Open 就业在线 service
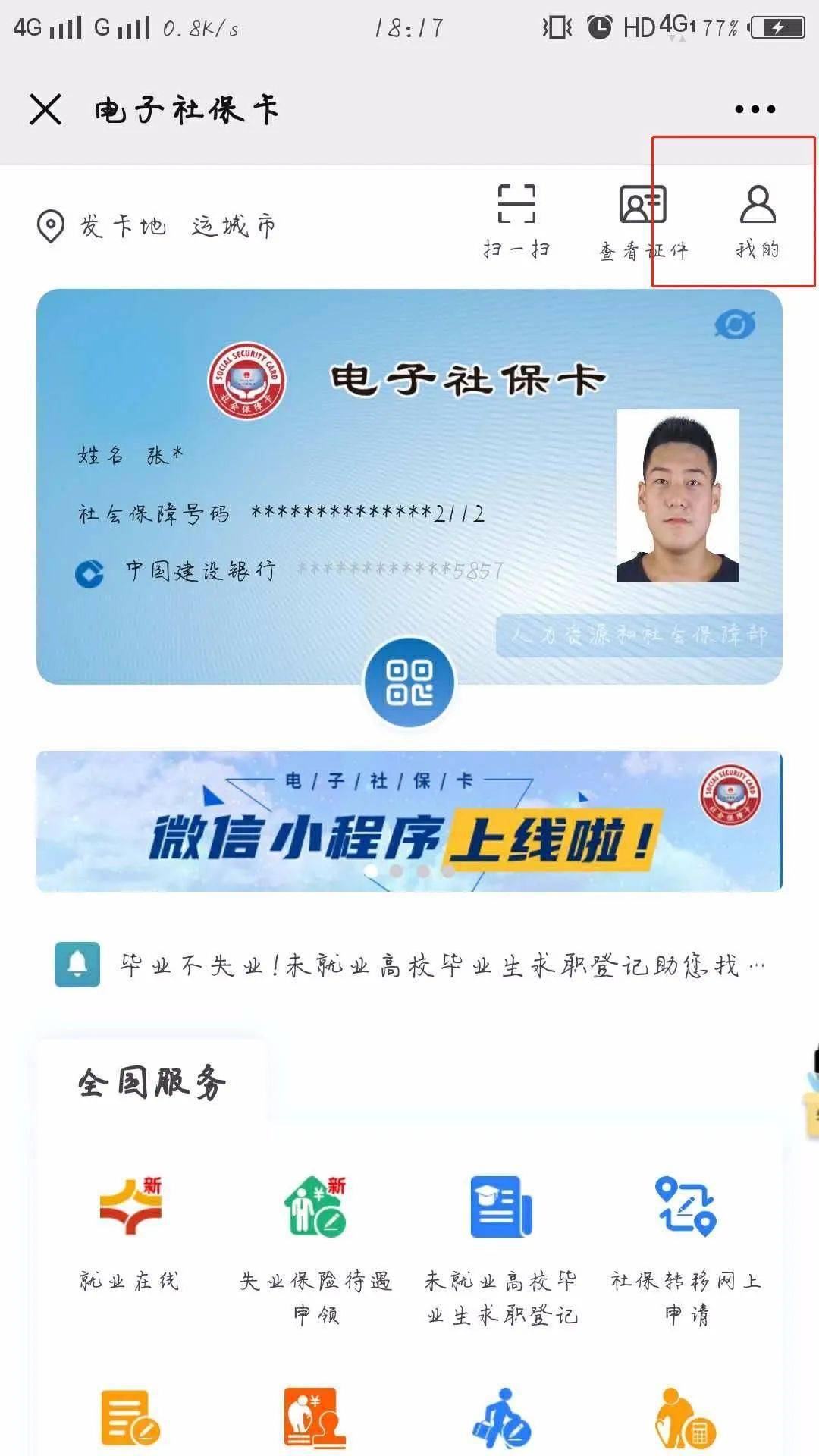This screenshot has height=1456, width=819. coord(130,1230)
